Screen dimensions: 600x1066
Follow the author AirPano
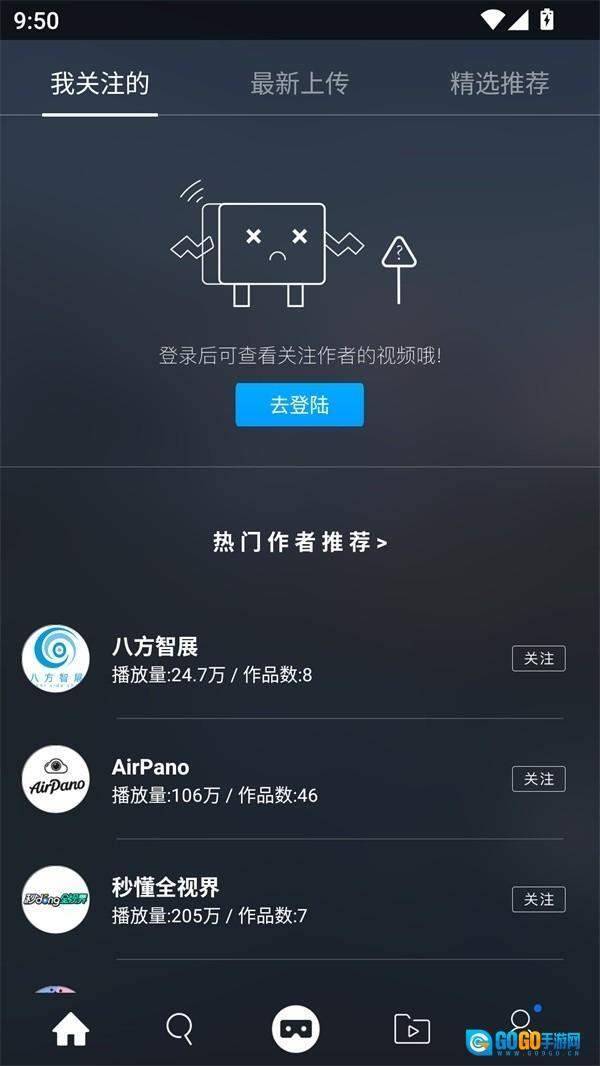coord(538,779)
